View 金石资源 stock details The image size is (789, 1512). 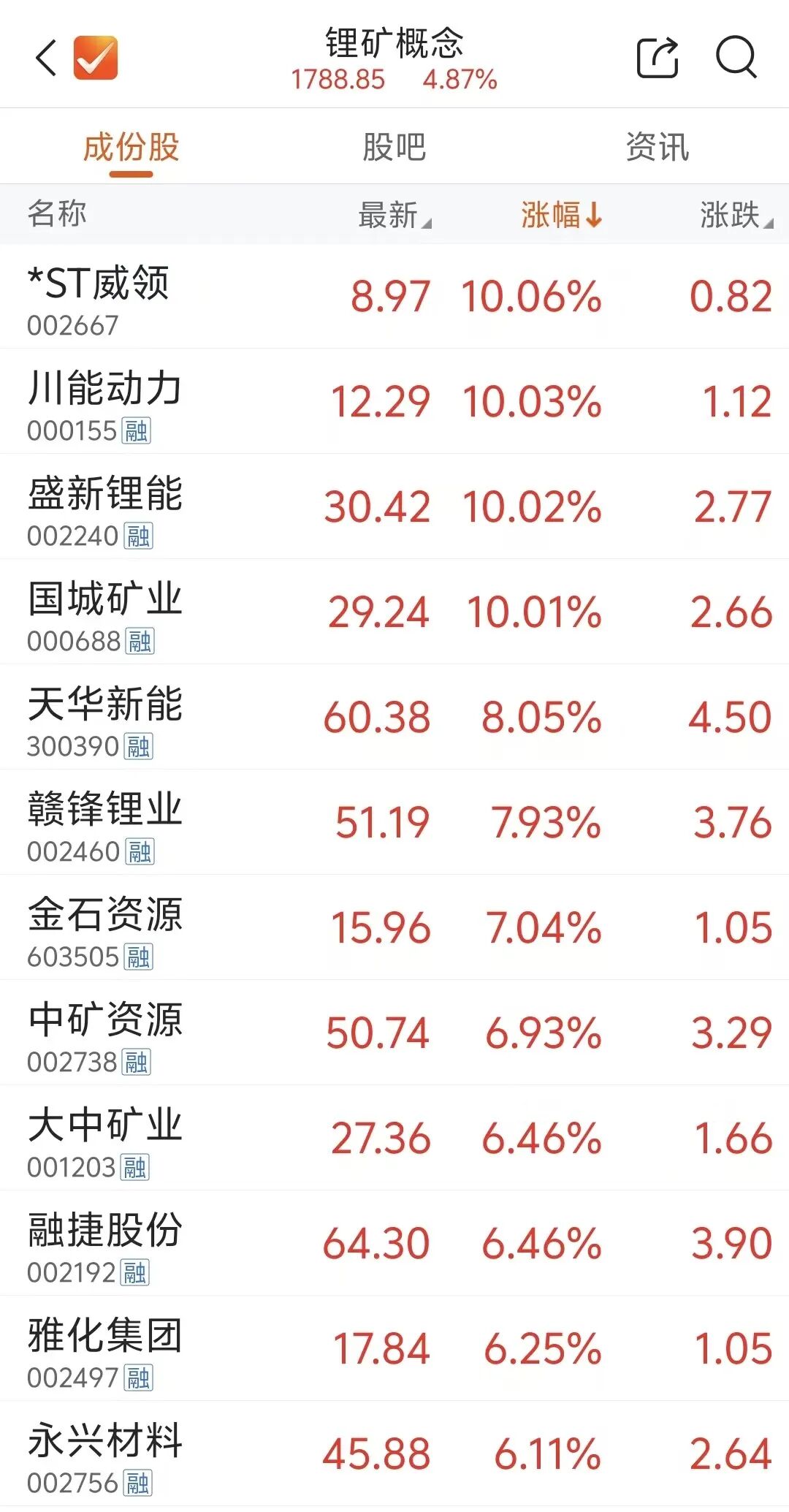[x=394, y=928]
